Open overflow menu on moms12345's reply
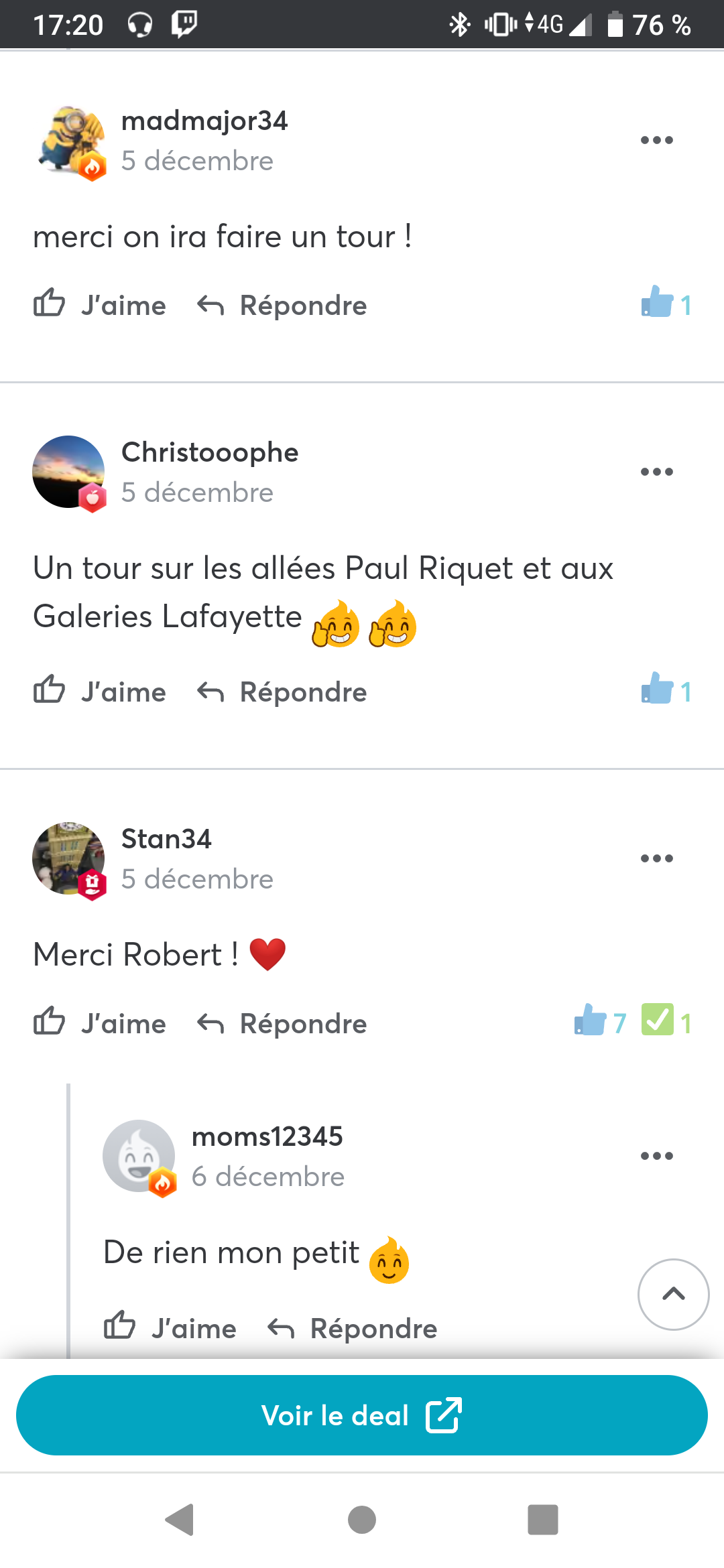The width and height of the screenshot is (724, 1568). (x=656, y=1156)
